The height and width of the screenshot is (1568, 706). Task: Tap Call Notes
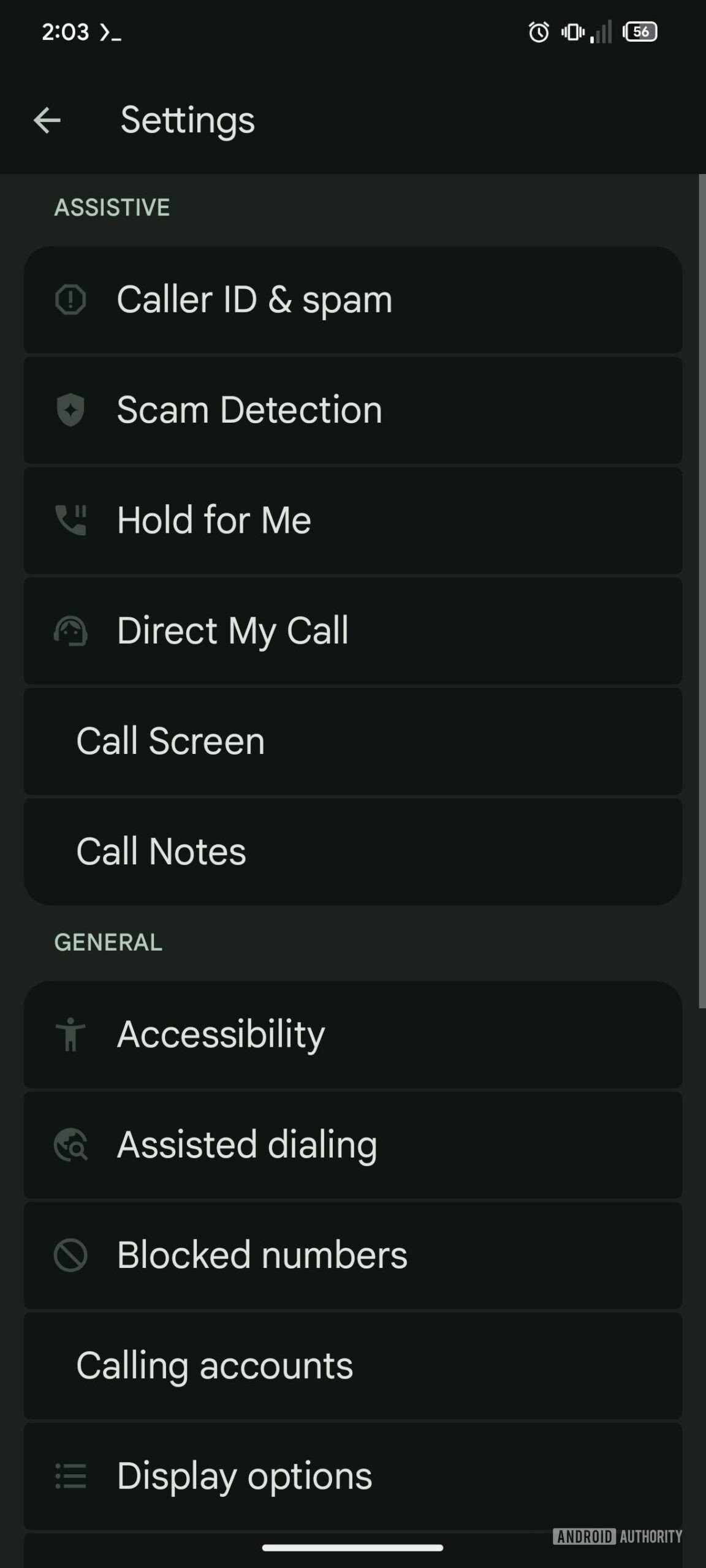(x=352, y=851)
